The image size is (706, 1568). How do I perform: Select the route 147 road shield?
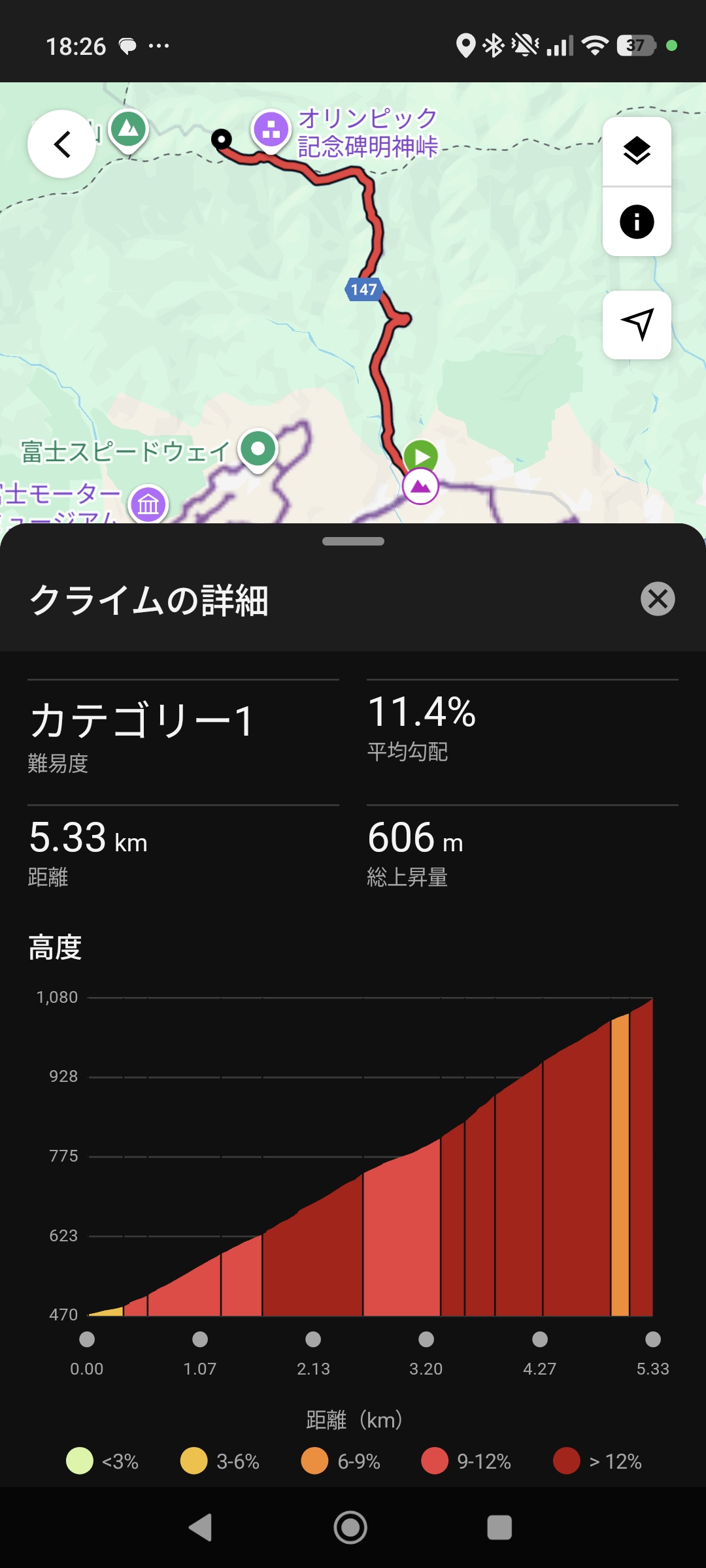click(363, 291)
